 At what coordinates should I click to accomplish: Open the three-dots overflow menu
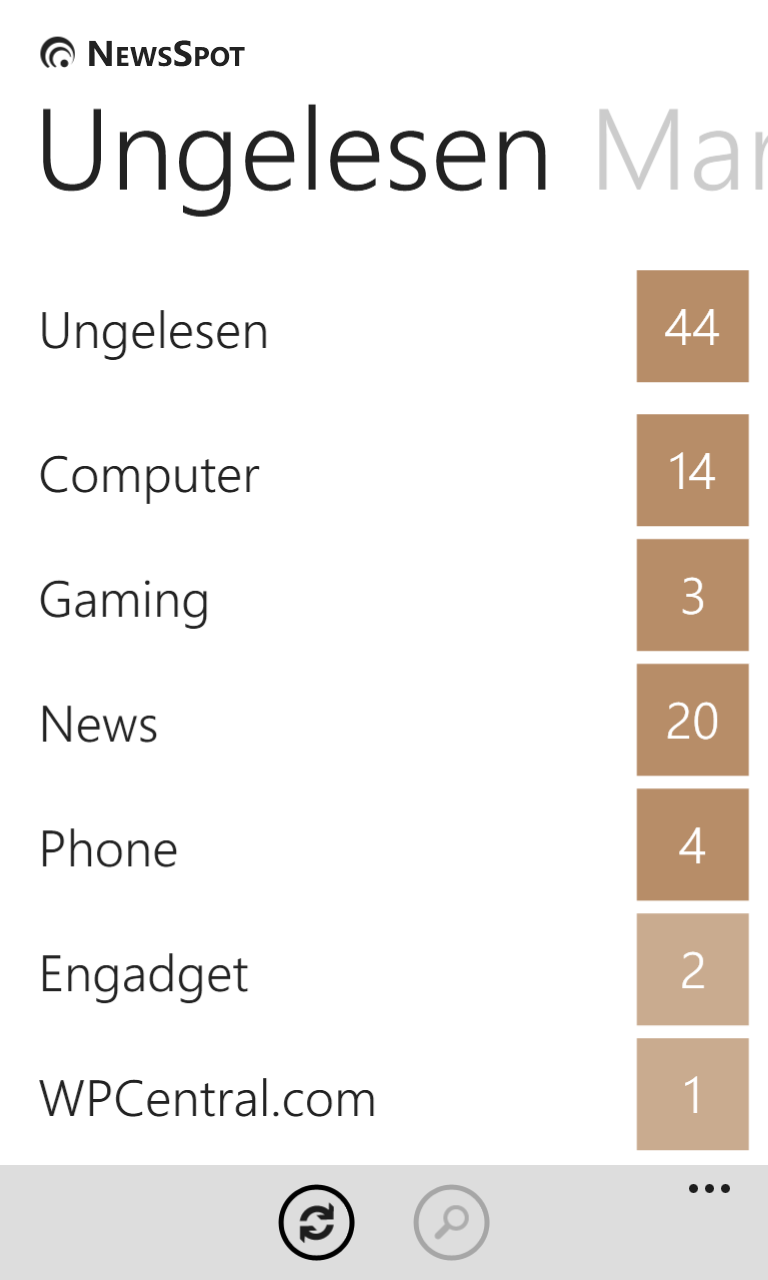click(x=709, y=1189)
